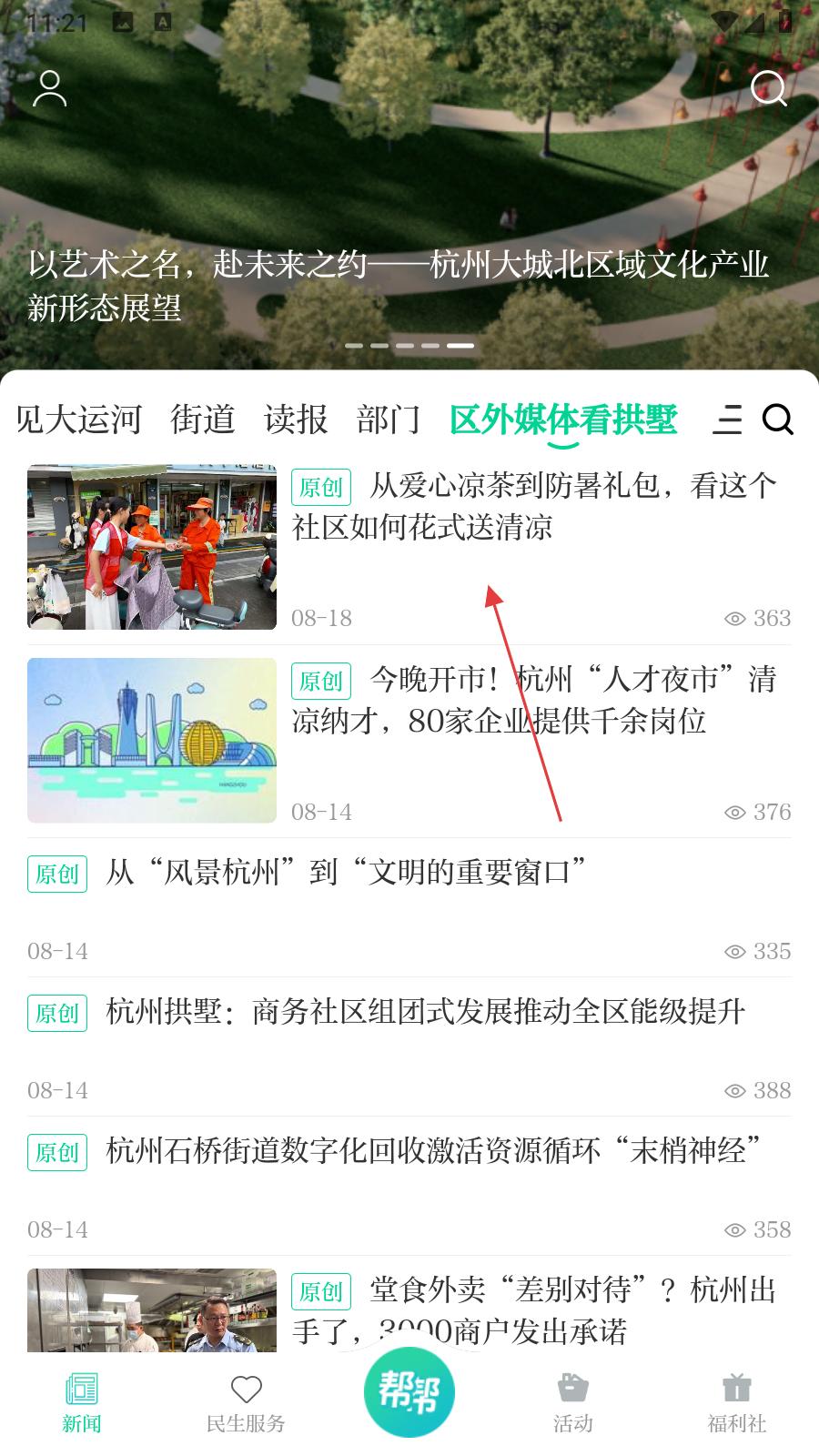Viewport: 819px width, 1456px height.
Task: Open search from the top banner
Action: pyautogui.click(x=768, y=89)
